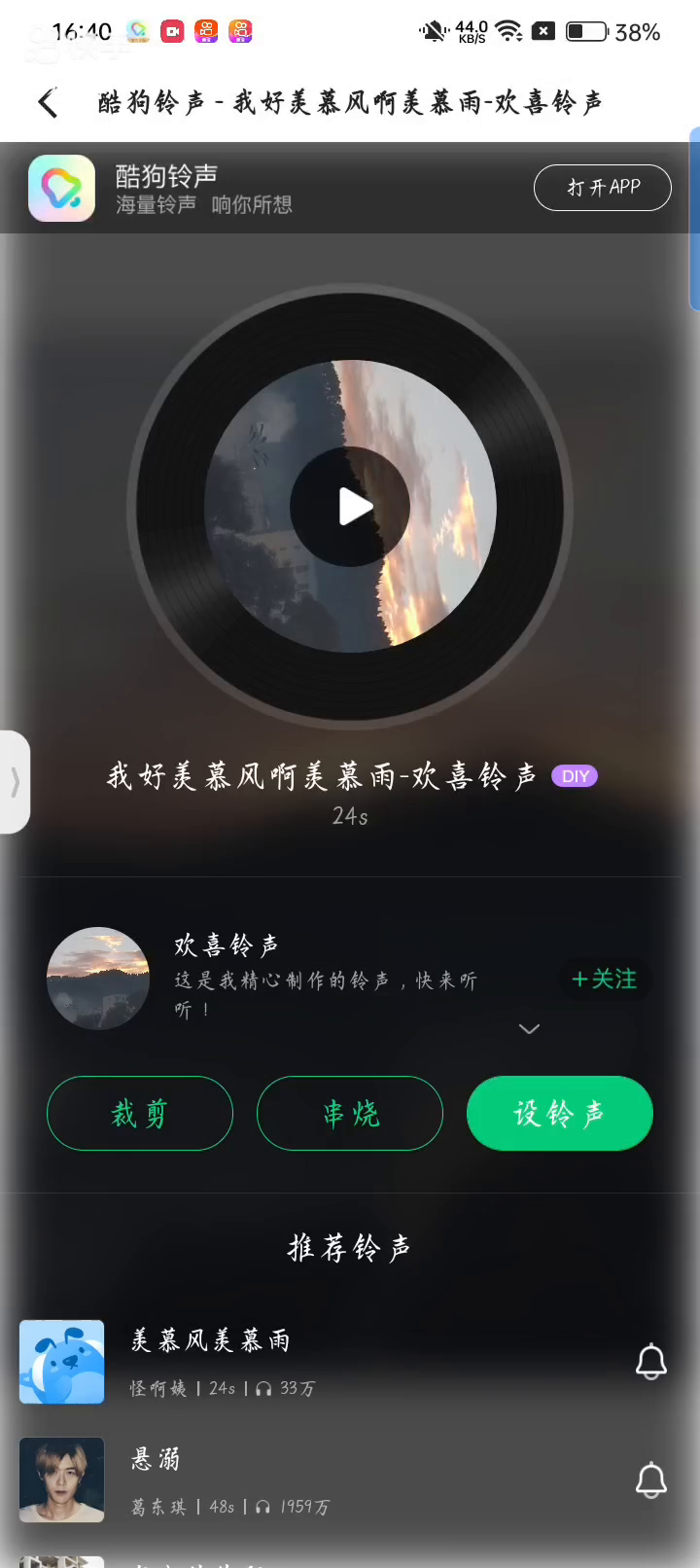Follow 欢喜铃声 with the +关注 button
This screenshot has width=700, height=1568.
pos(605,980)
